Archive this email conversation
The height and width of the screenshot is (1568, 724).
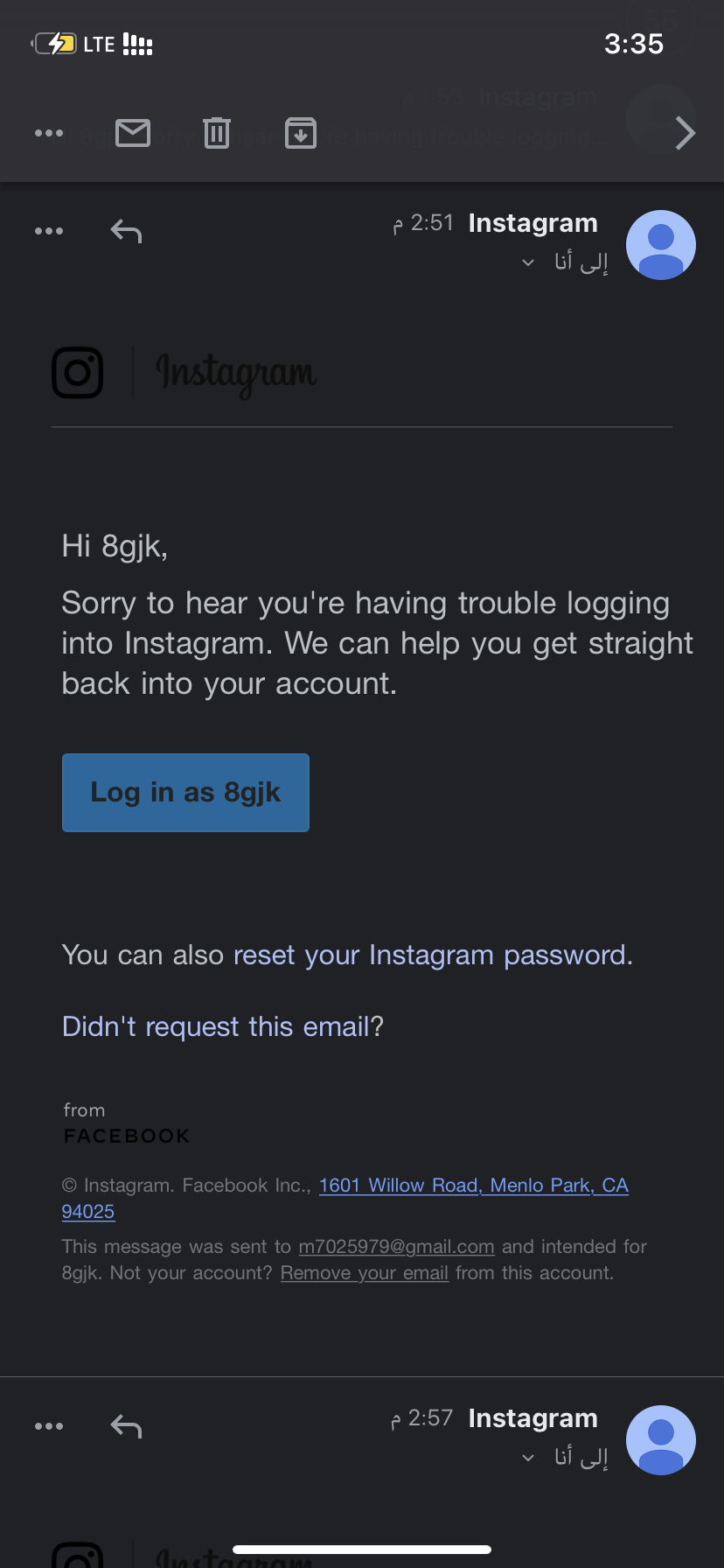click(301, 133)
